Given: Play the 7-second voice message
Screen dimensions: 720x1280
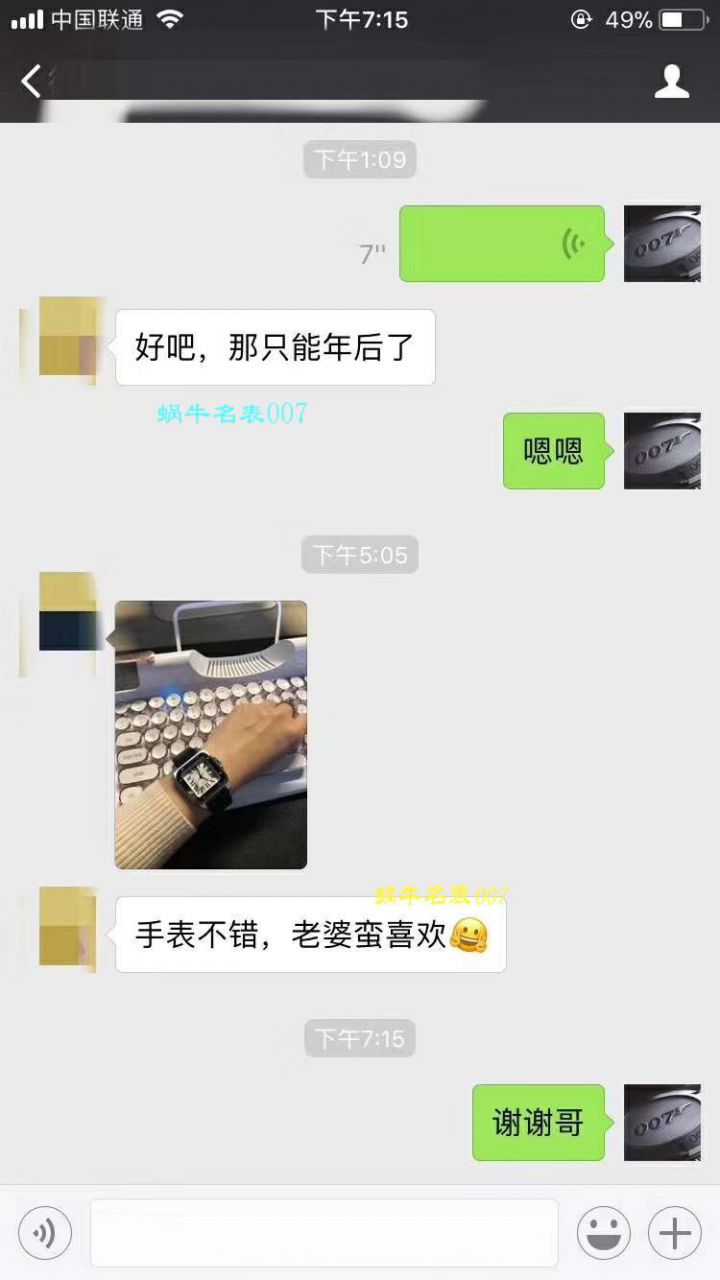Looking at the screenshot, I should click(500, 243).
